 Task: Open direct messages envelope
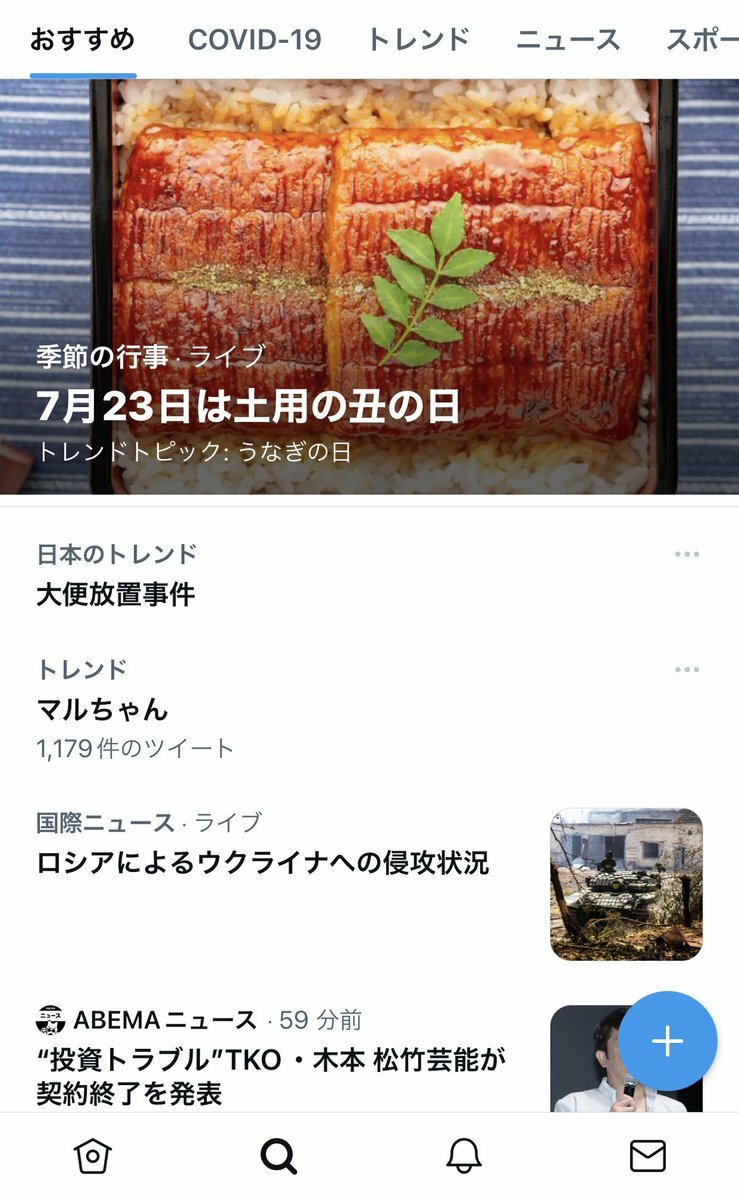coord(648,1157)
